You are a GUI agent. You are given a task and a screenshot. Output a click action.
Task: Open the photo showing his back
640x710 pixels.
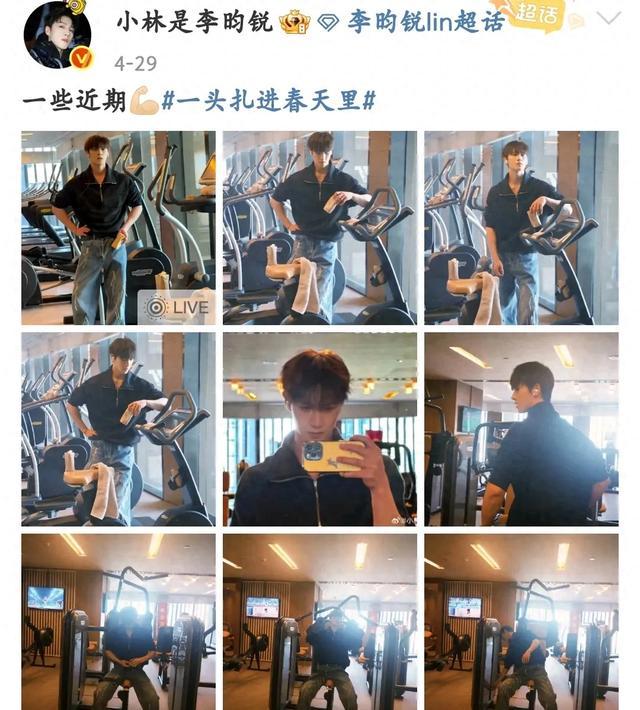click(x=520, y=429)
